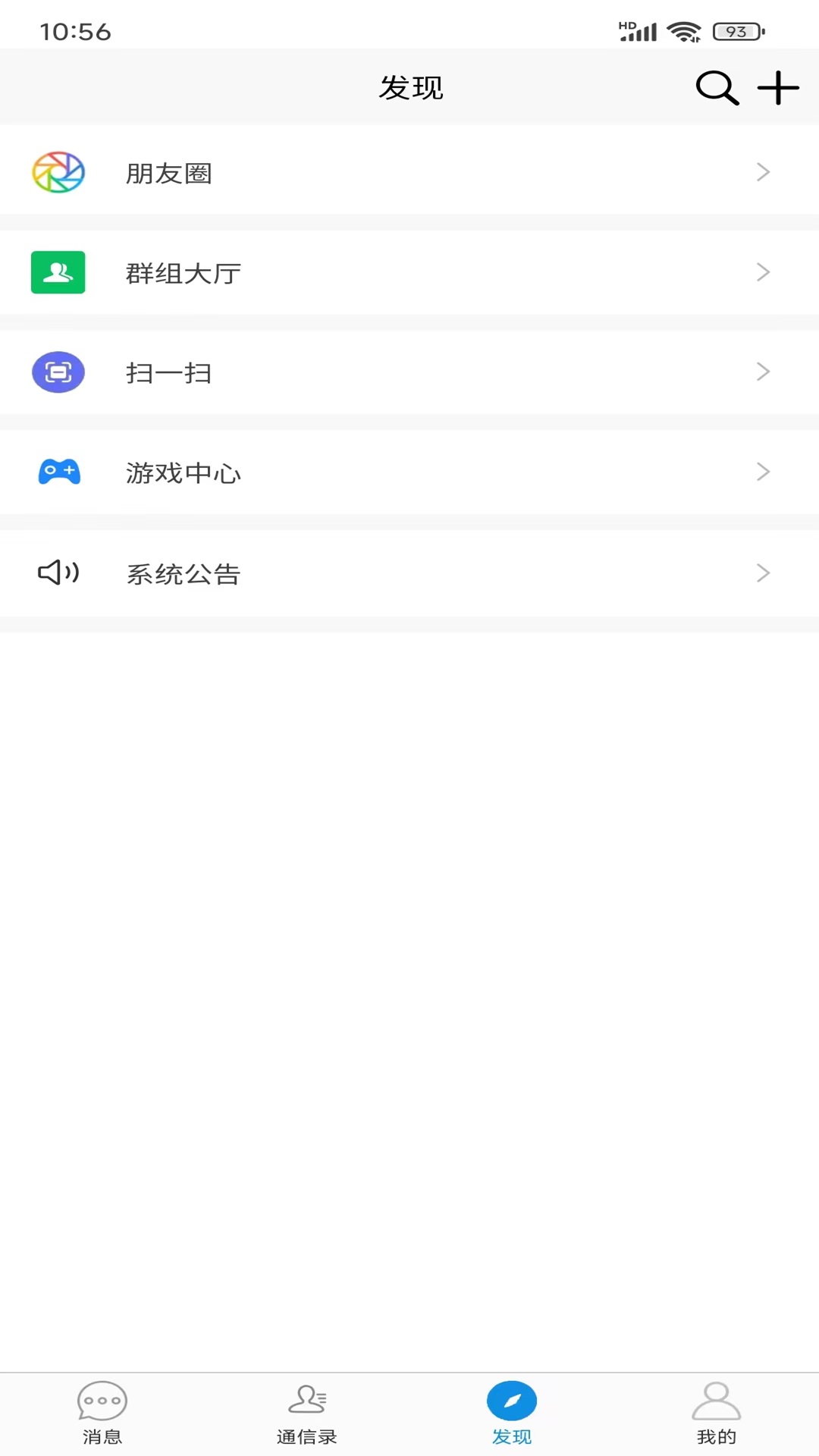Tap the purple 扫一扫 scan icon

coord(58,372)
